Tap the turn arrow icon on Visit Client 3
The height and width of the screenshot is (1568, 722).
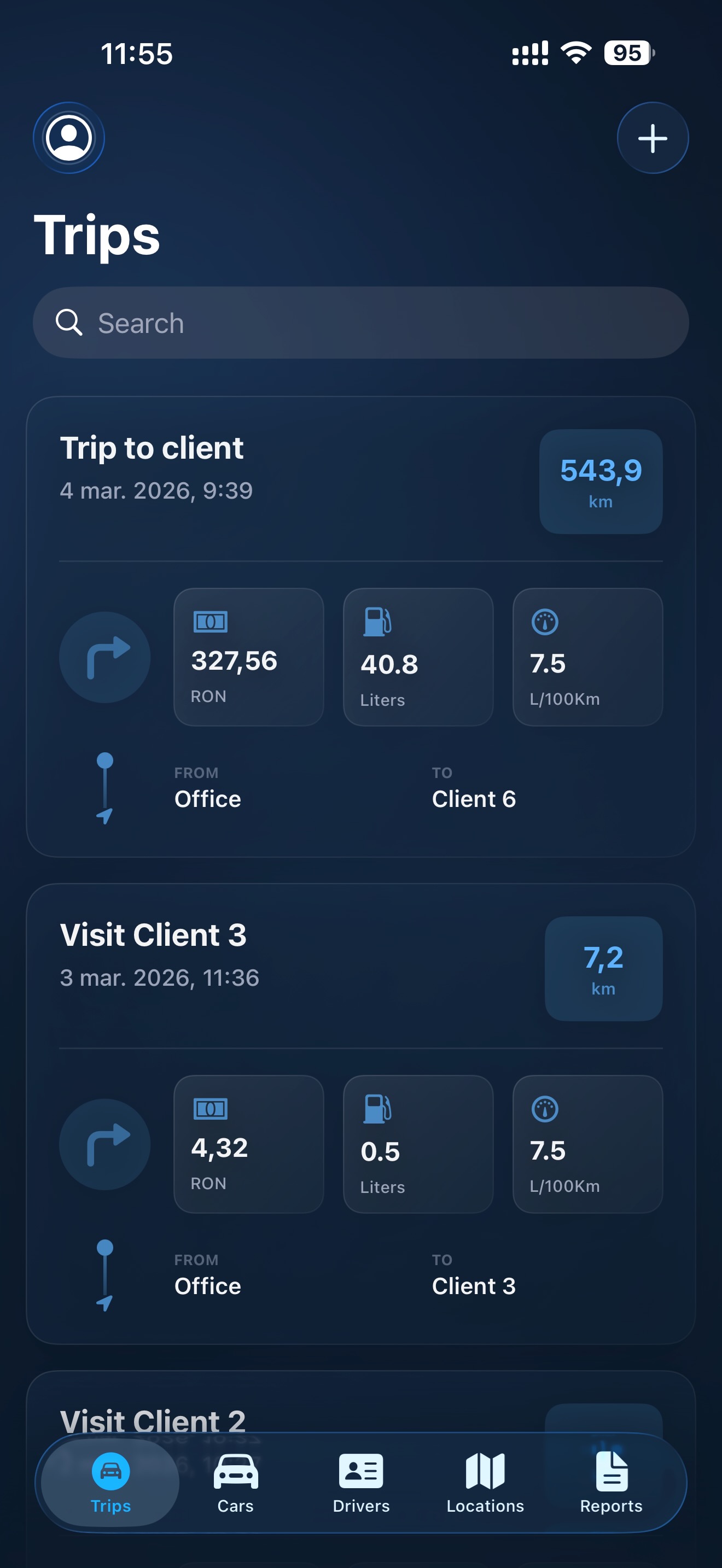click(104, 1144)
